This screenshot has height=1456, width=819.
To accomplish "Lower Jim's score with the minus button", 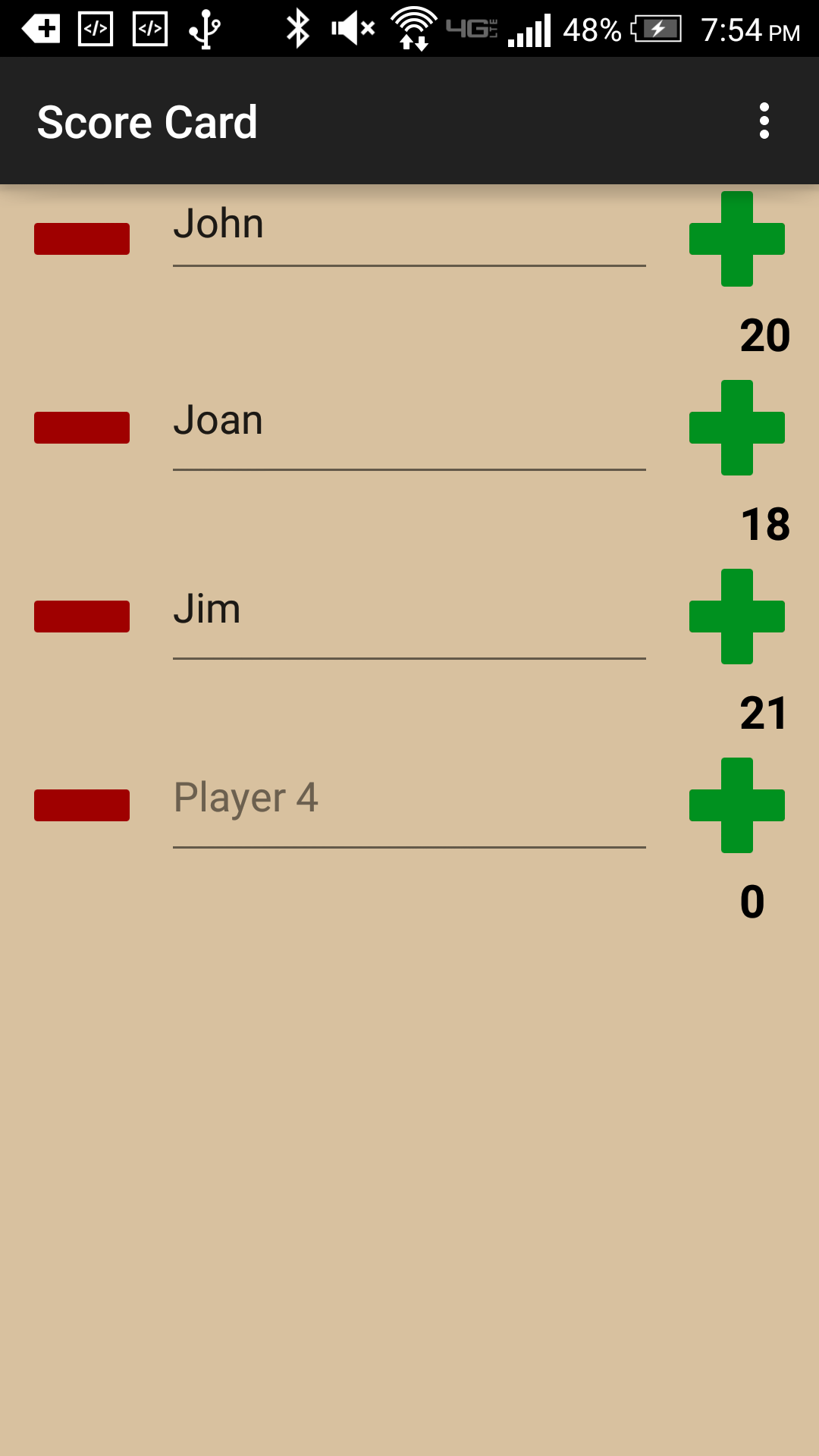I will [82, 617].
